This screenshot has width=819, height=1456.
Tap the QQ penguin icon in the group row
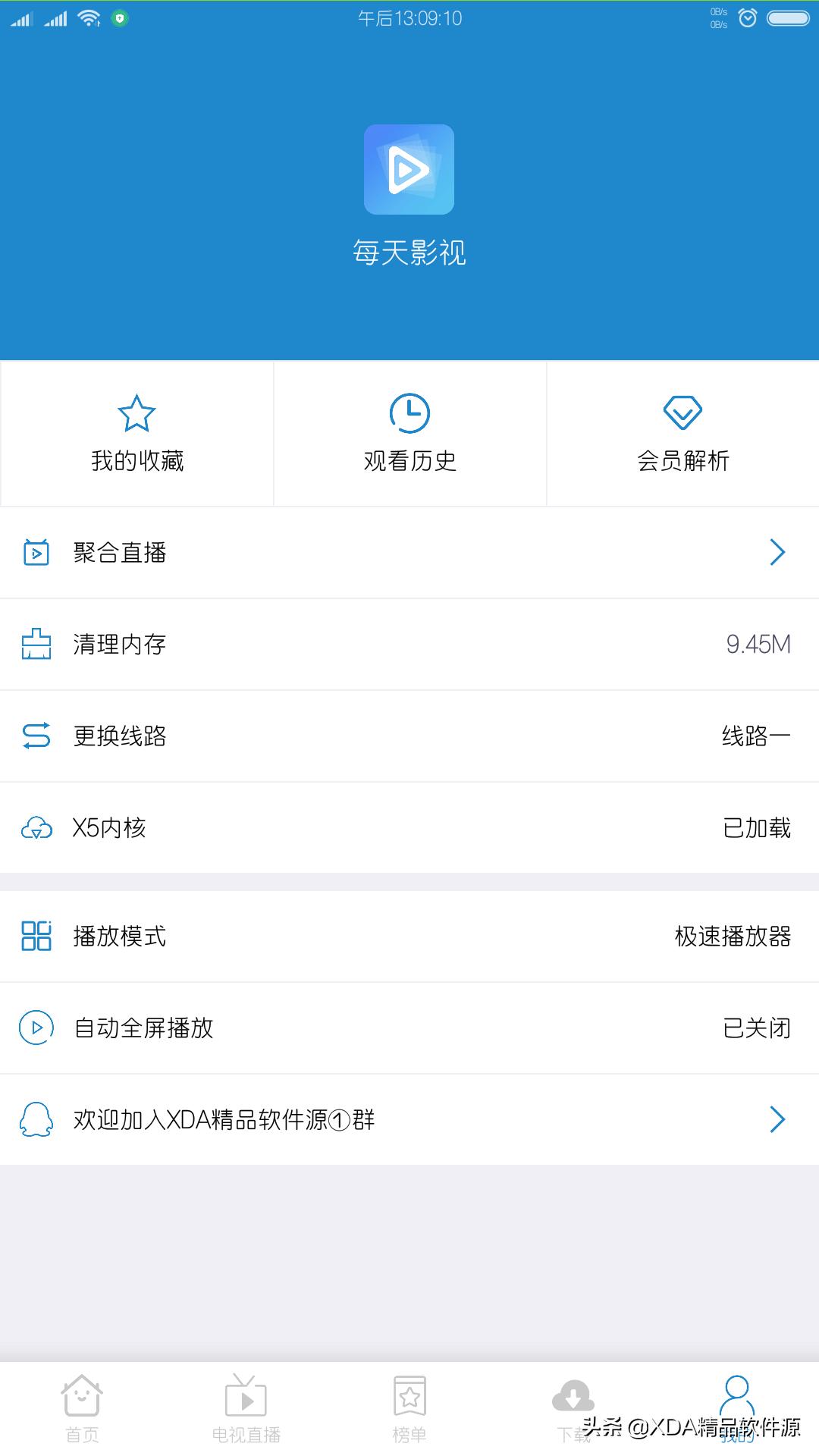[36, 1119]
